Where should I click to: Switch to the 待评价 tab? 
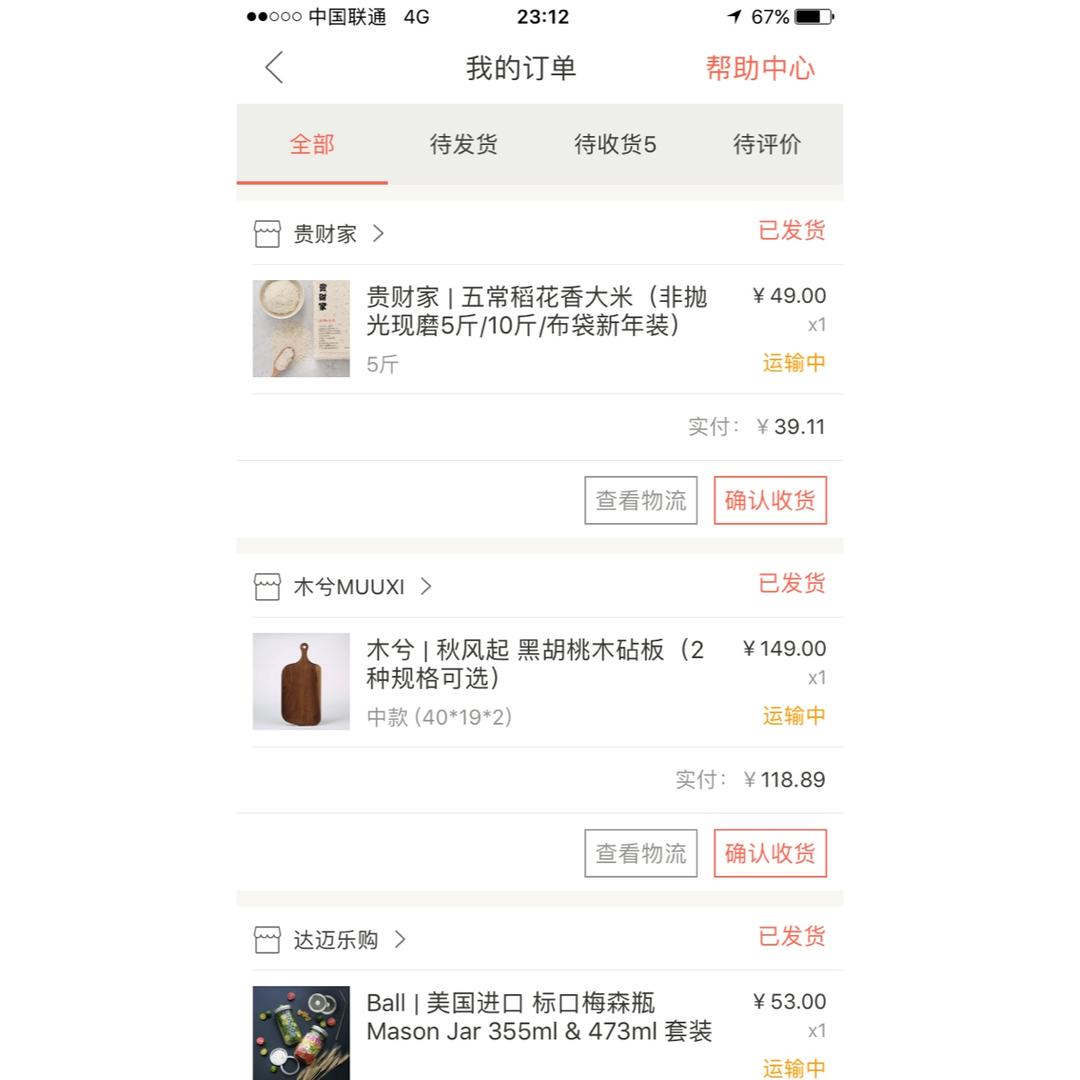click(767, 144)
